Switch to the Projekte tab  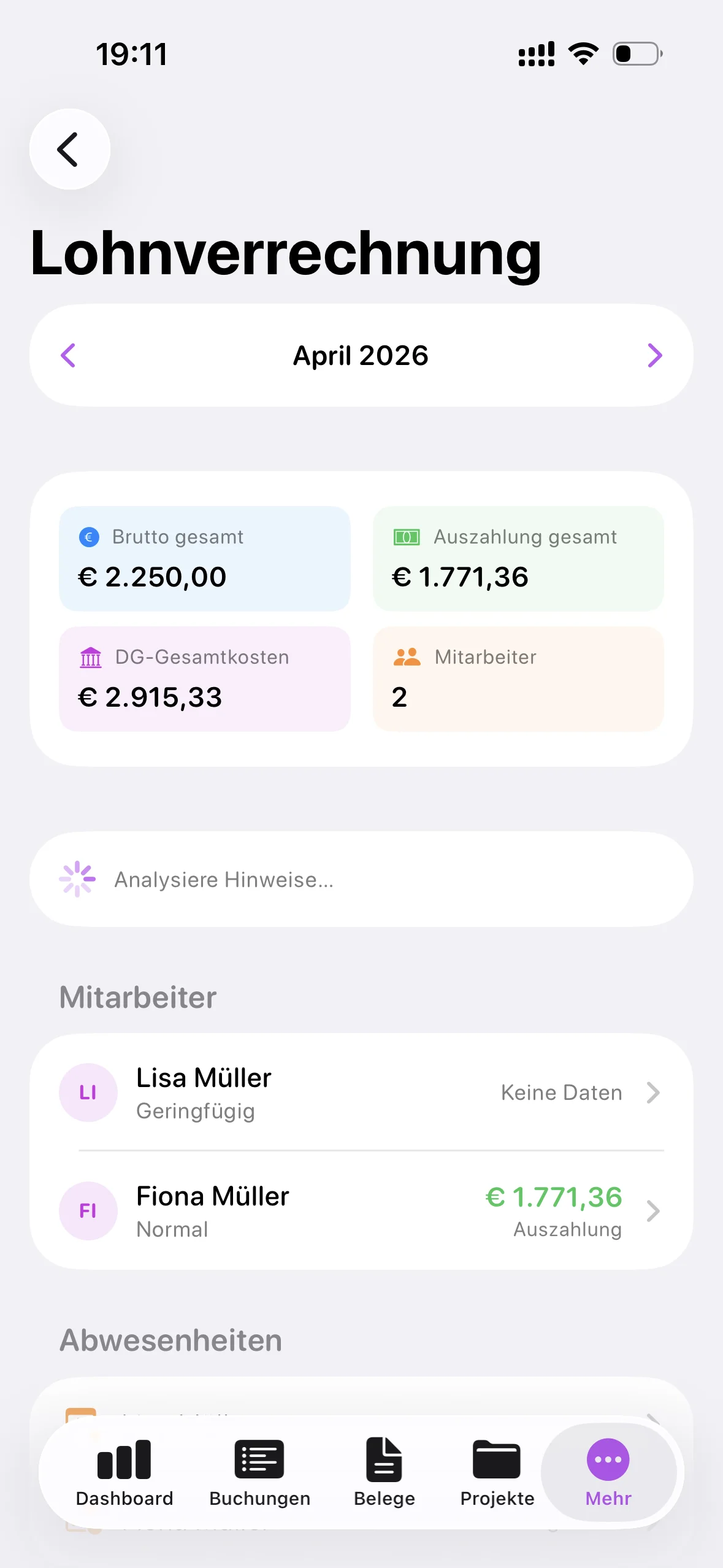(496, 1485)
